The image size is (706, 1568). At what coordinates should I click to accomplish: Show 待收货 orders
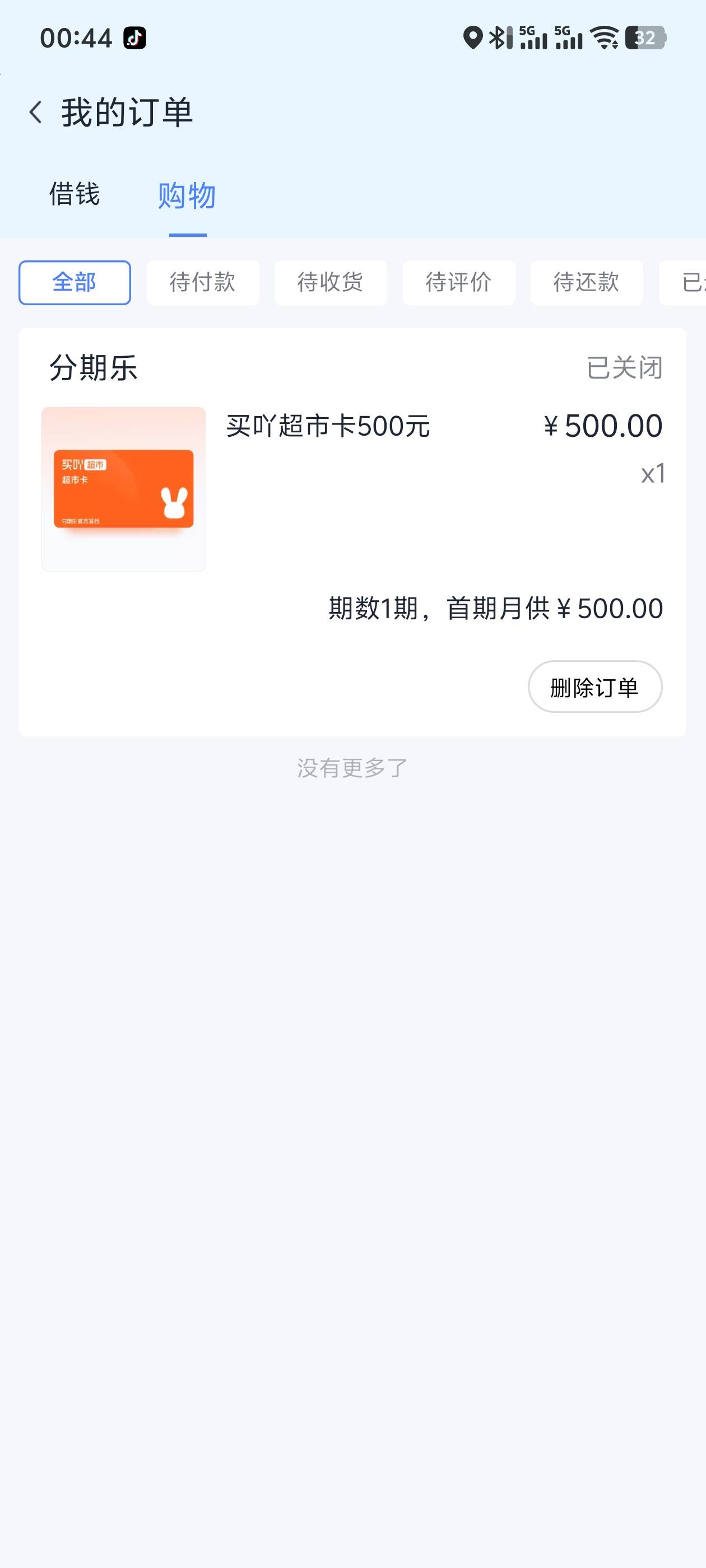331,282
